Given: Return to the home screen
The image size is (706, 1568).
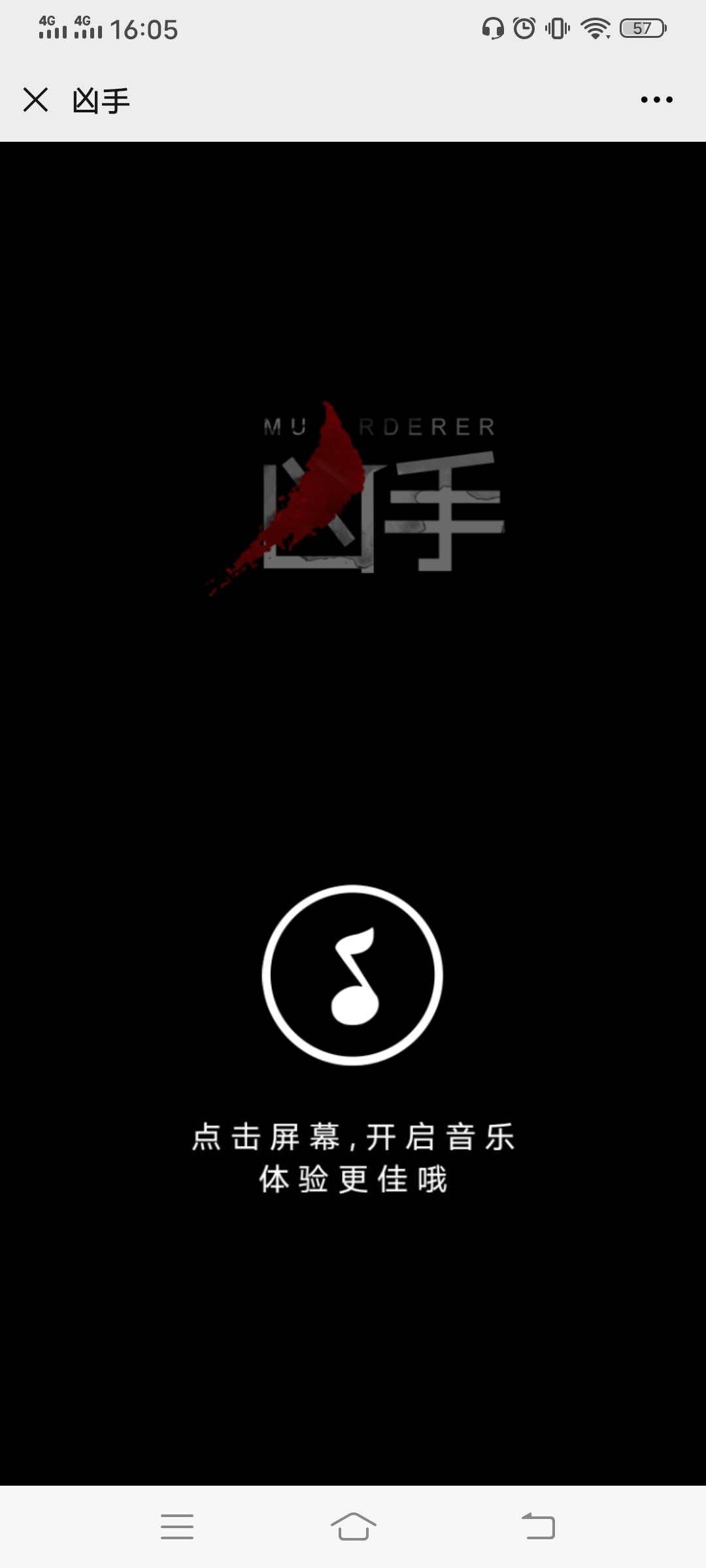Looking at the screenshot, I should [353, 1526].
